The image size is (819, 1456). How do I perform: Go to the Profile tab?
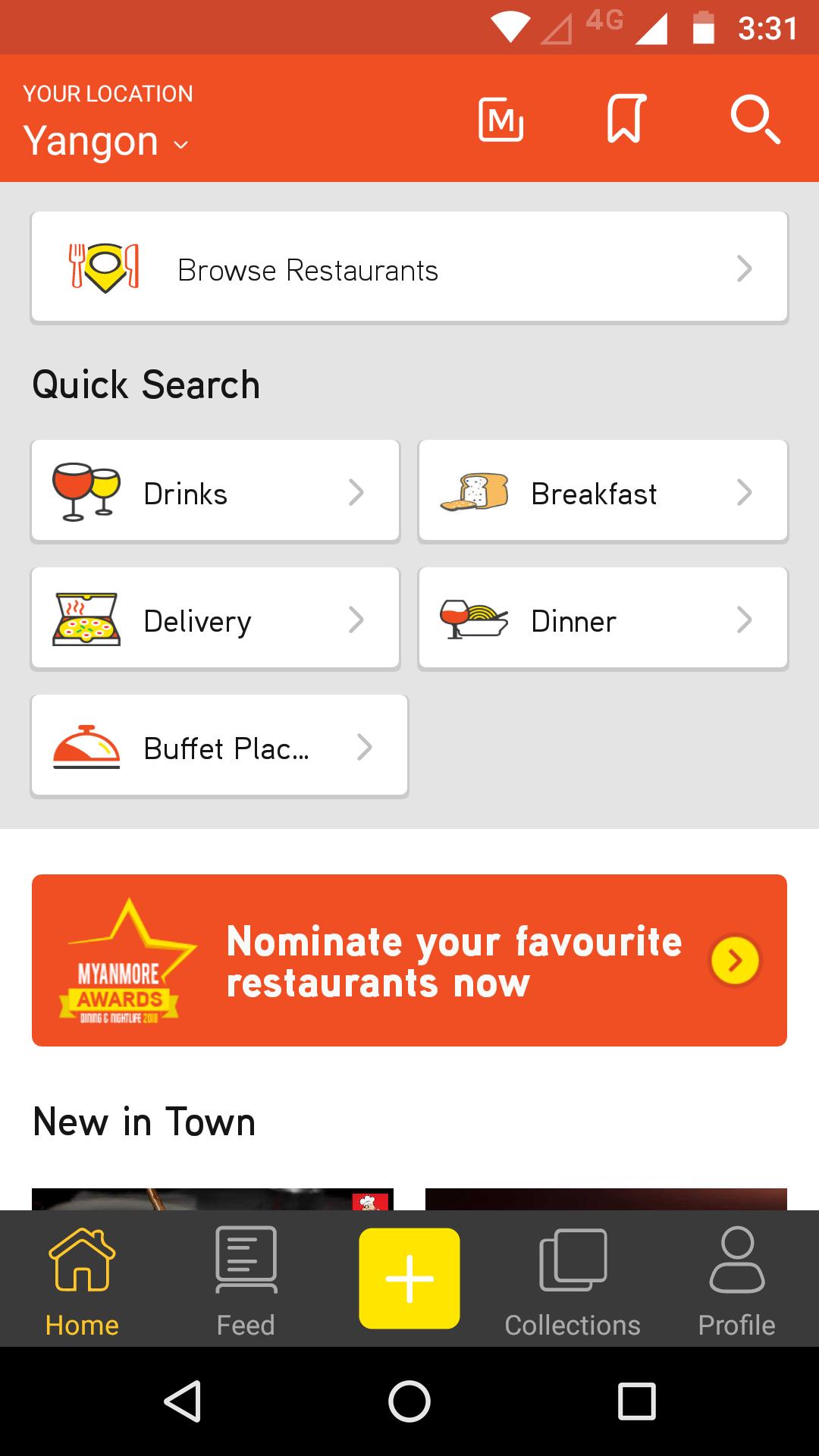pos(736,1280)
